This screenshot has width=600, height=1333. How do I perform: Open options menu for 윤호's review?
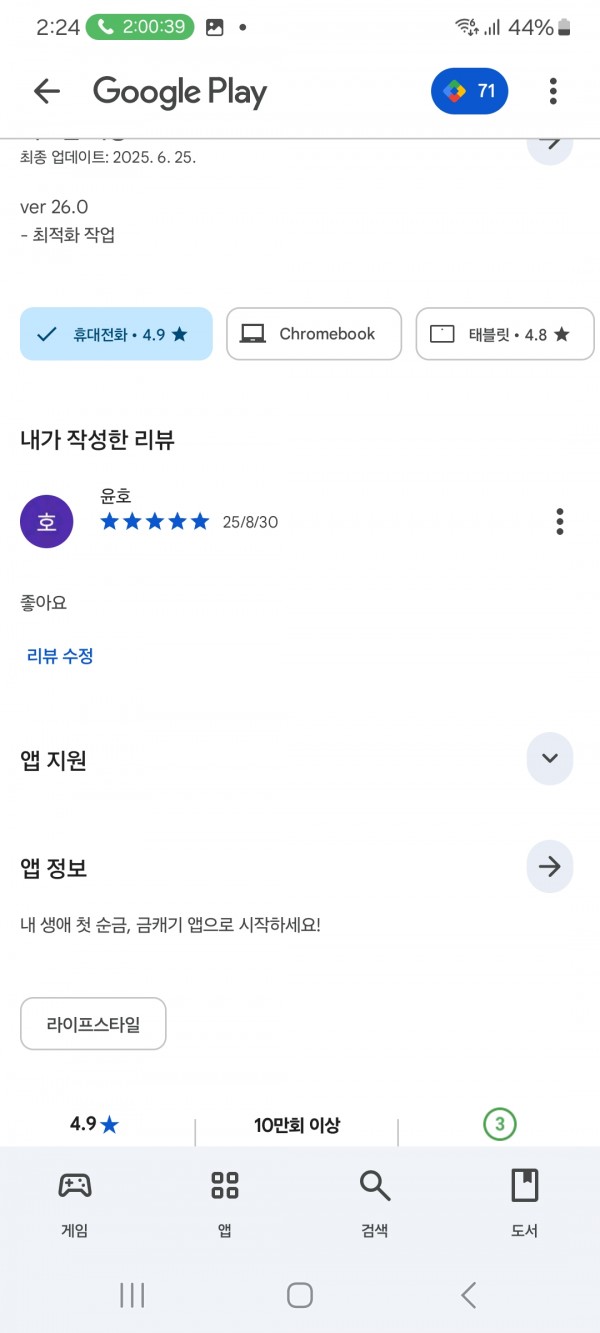click(560, 521)
